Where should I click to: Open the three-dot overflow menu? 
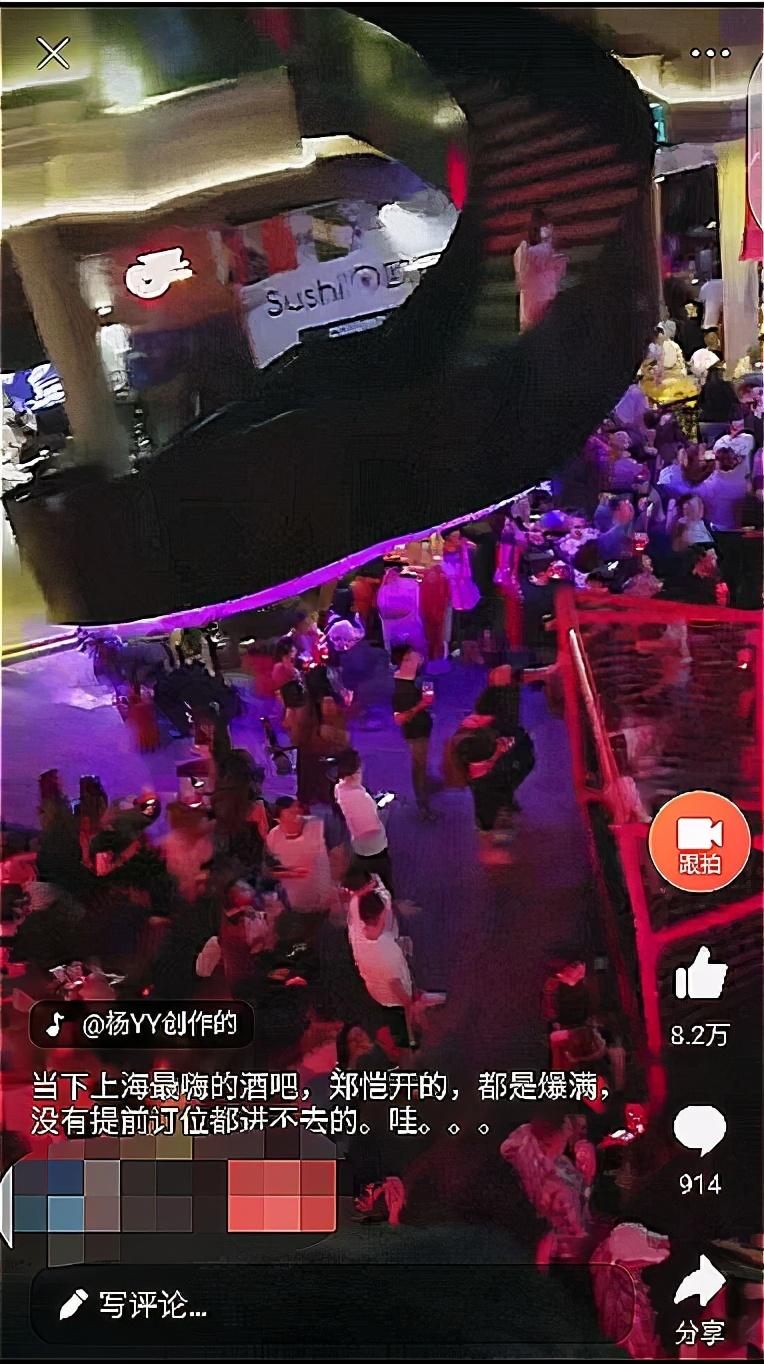tap(710, 53)
